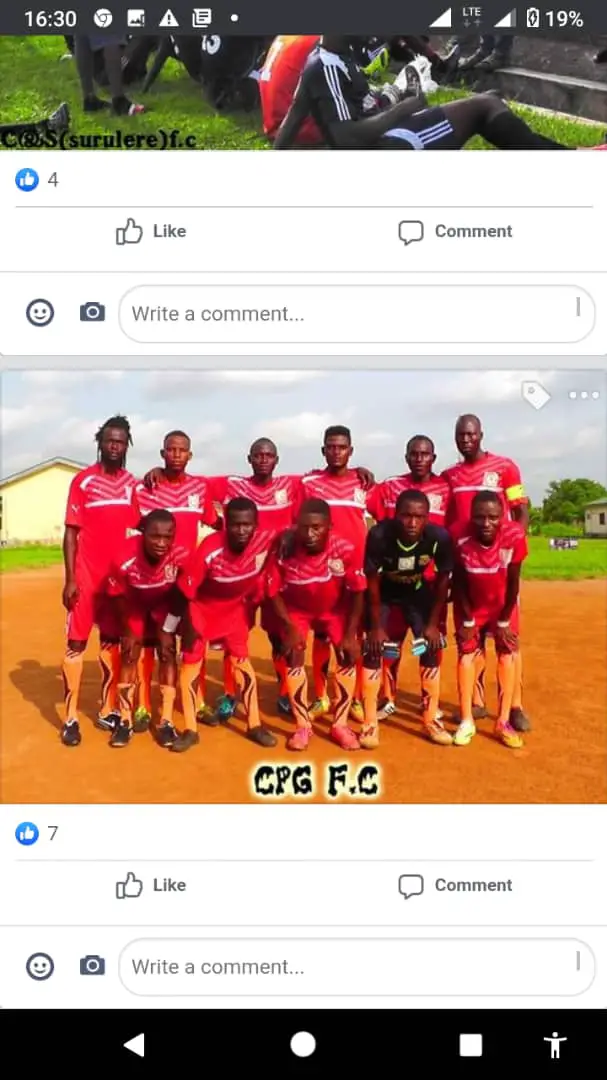Viewport: 607px width, 1080px height.
Task: Attach camera photo under CPG F.C post
Action: click(x=92, y=966)
